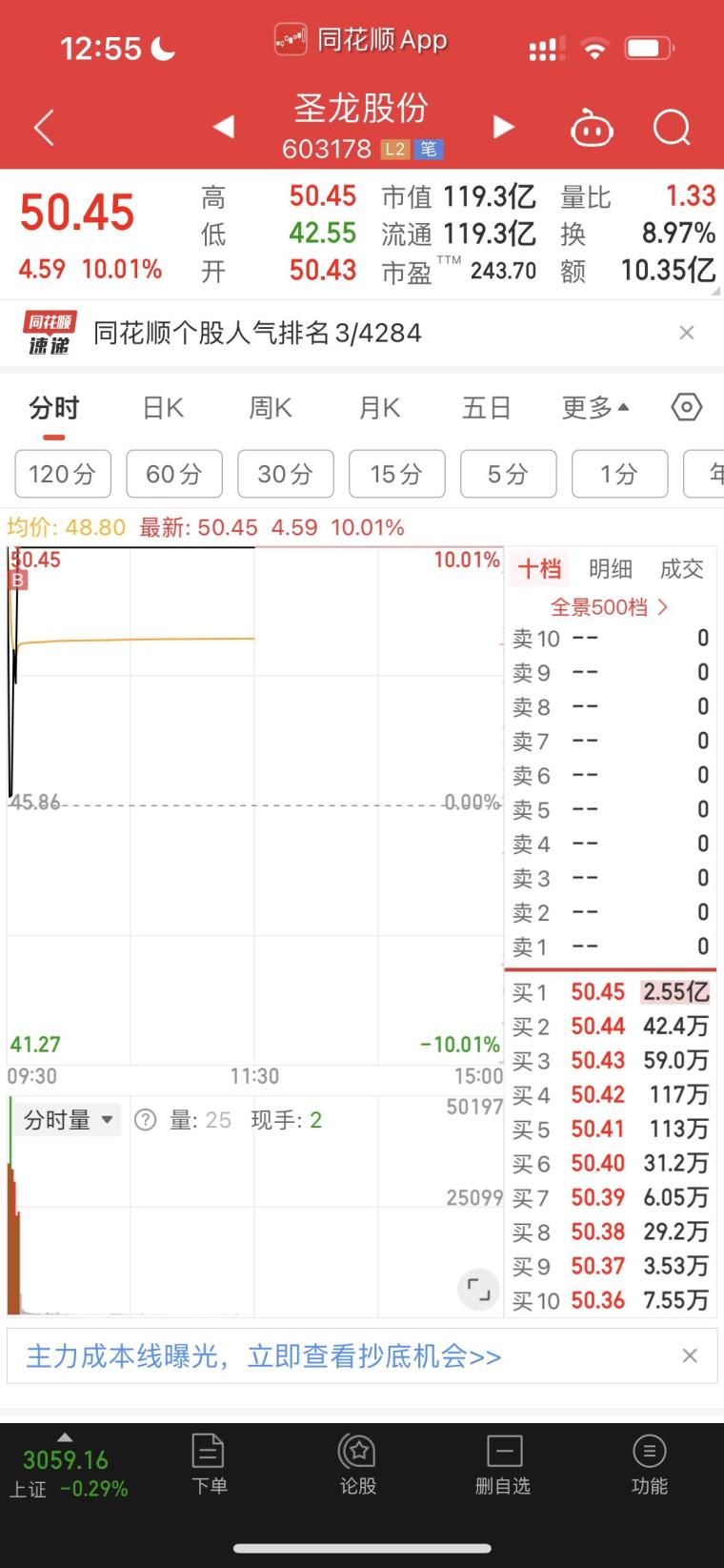724x1568 pixels.
Task: Expand the 更多 dropdown
Action: pos(595,408)
